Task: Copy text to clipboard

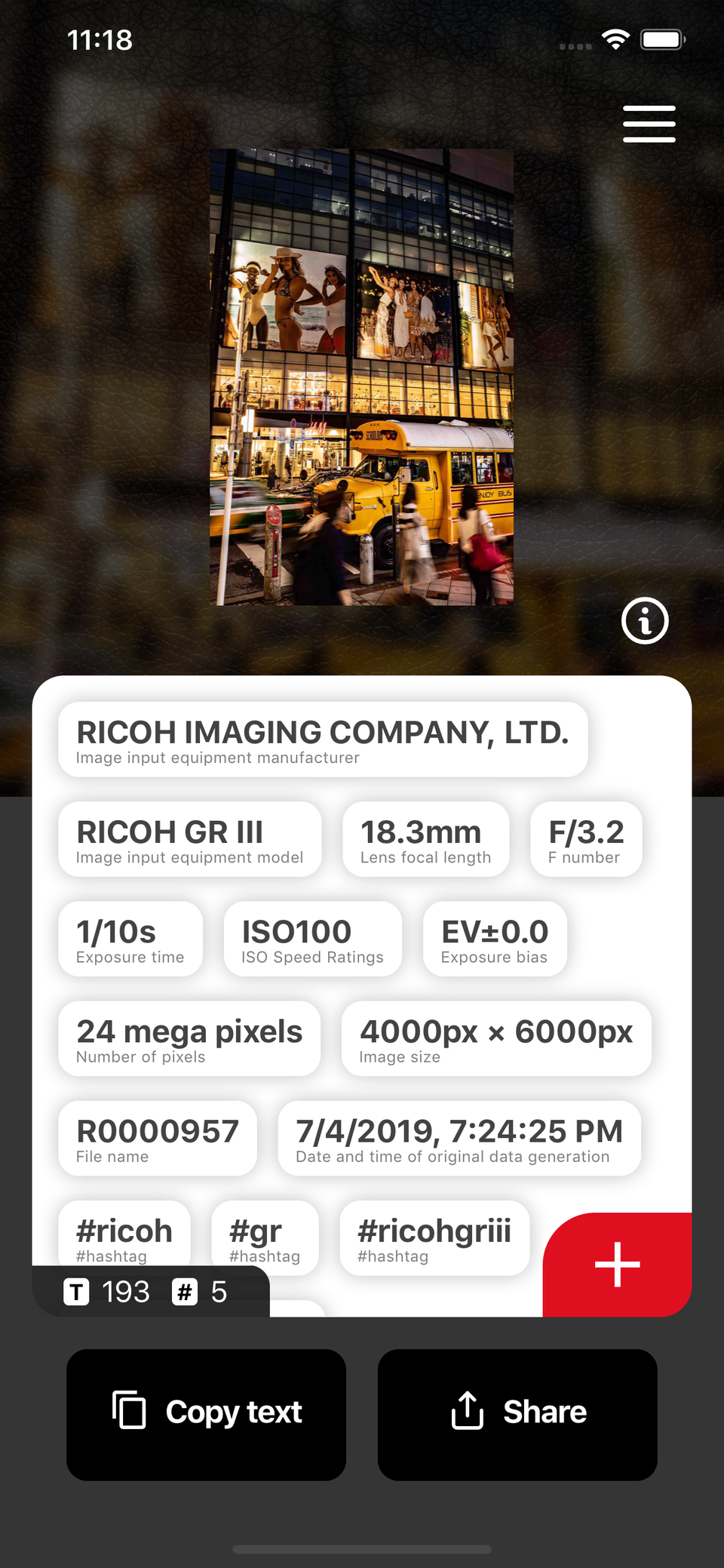Action: point(207,1414)
